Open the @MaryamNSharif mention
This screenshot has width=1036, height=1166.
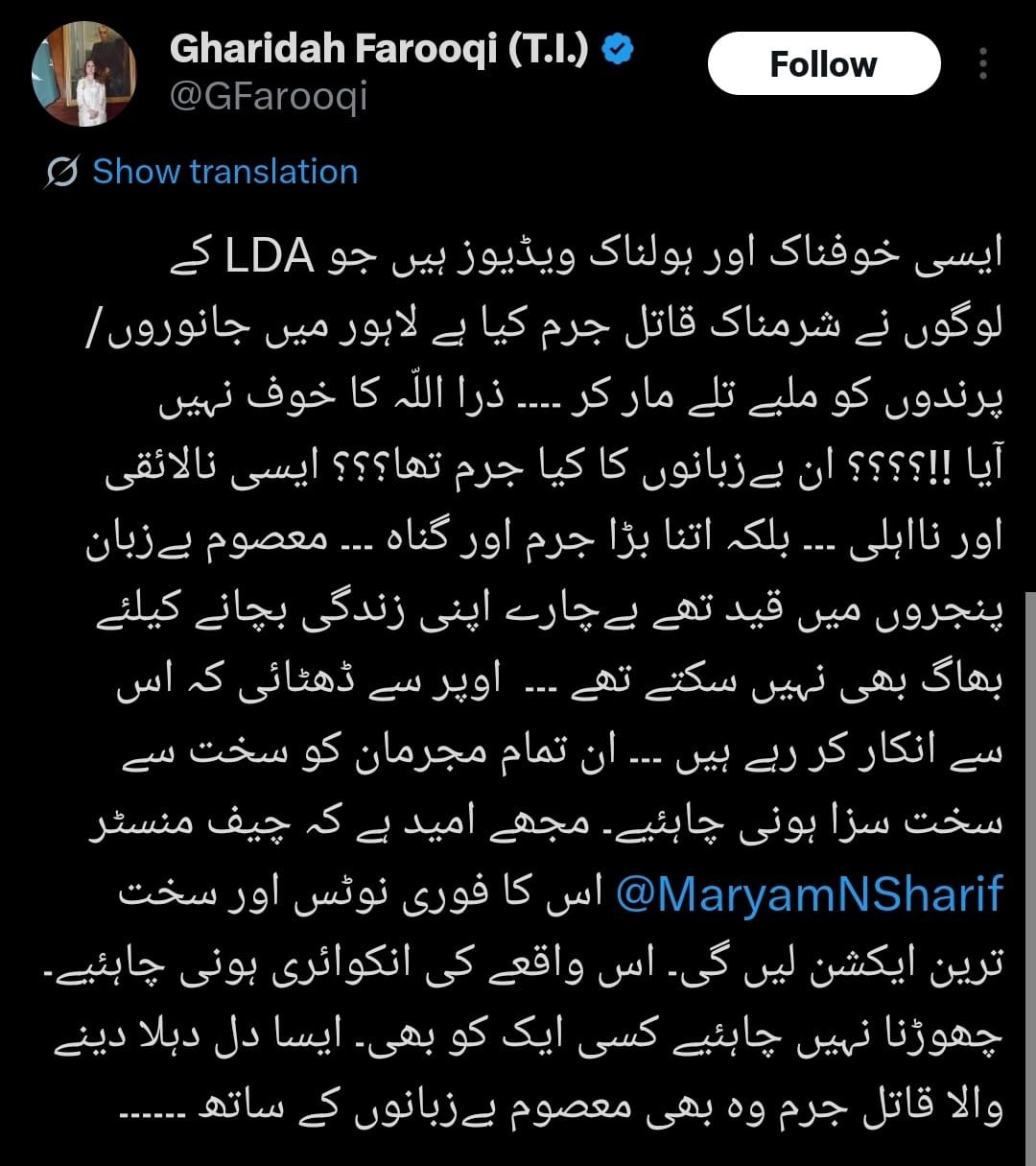coord(809,893)
